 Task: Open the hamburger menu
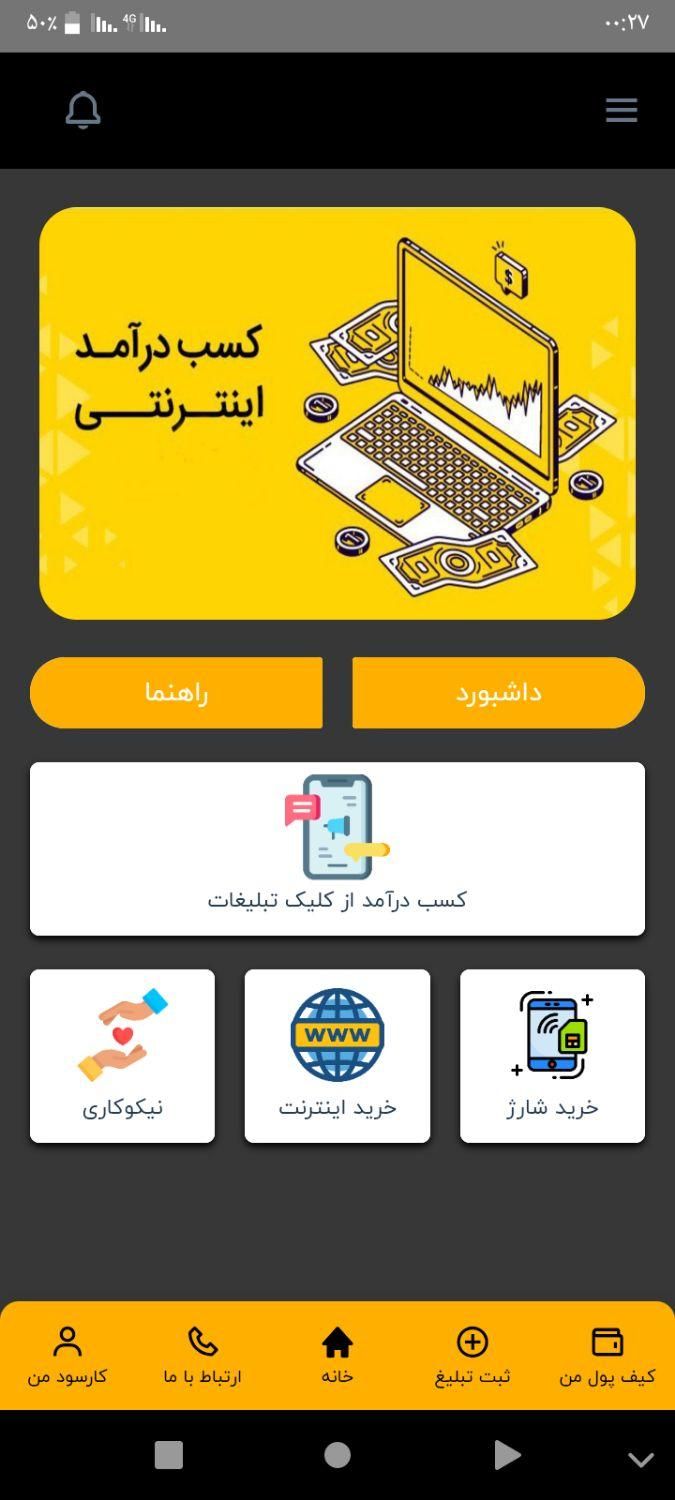click(x=621, y=110)
